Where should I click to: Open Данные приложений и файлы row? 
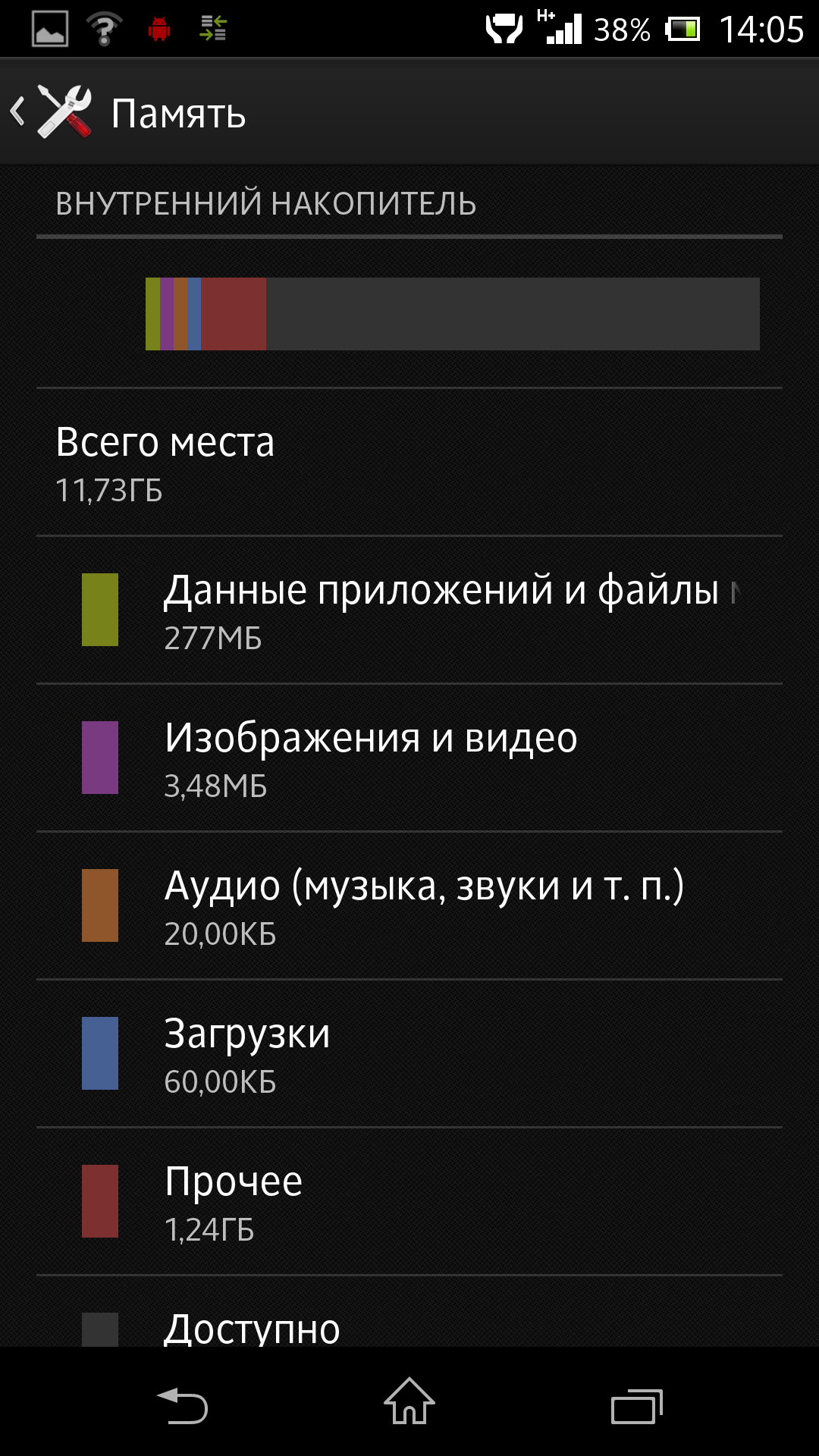coord(409,610)
